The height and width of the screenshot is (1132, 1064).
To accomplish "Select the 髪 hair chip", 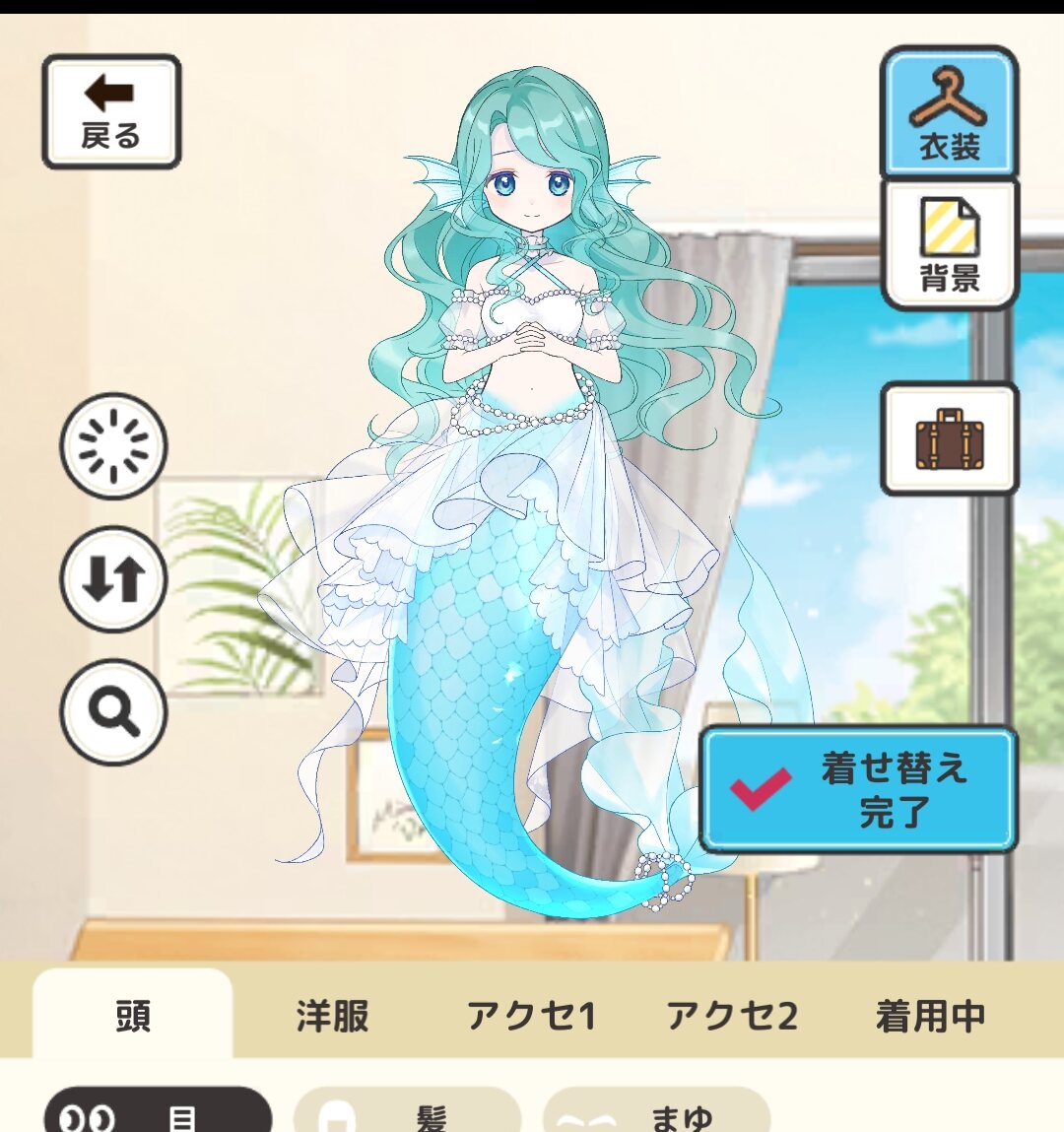I will (407, 1114).
